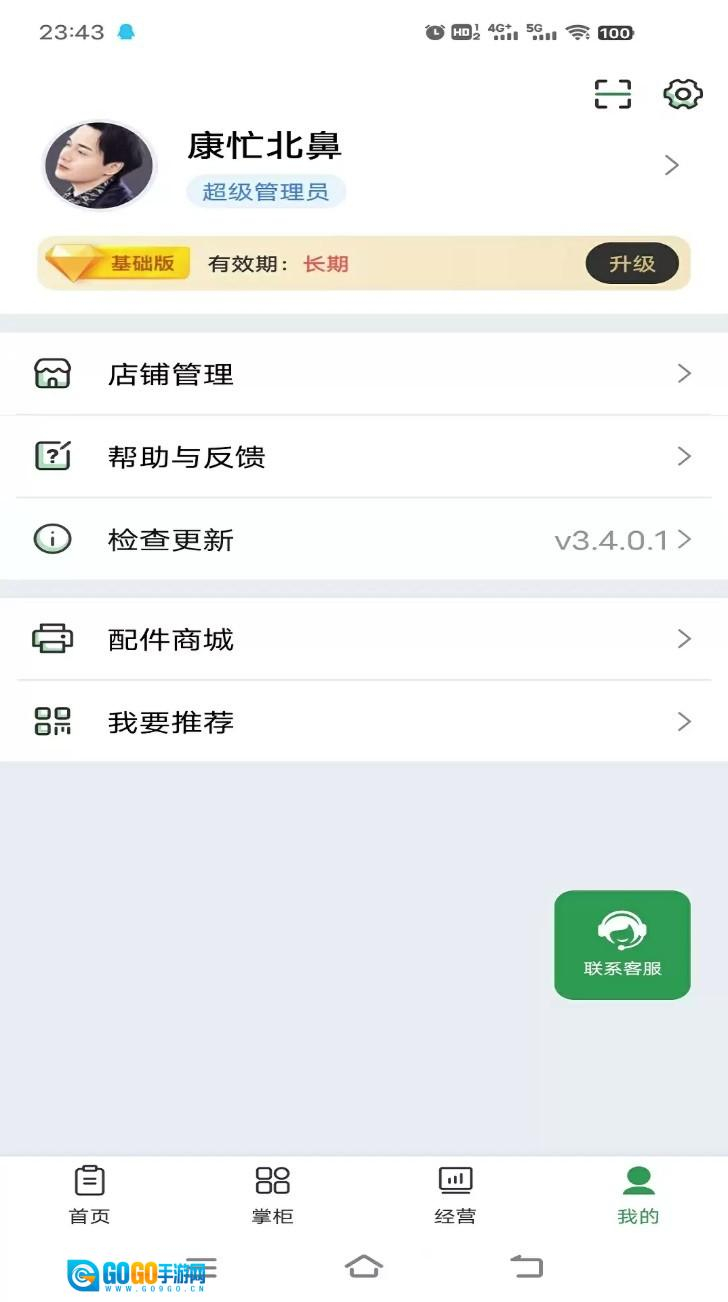Viewport: 728px width, 1302px height.
Task: Click the 超级管理员 role label
Action: [x=265, y=192]
